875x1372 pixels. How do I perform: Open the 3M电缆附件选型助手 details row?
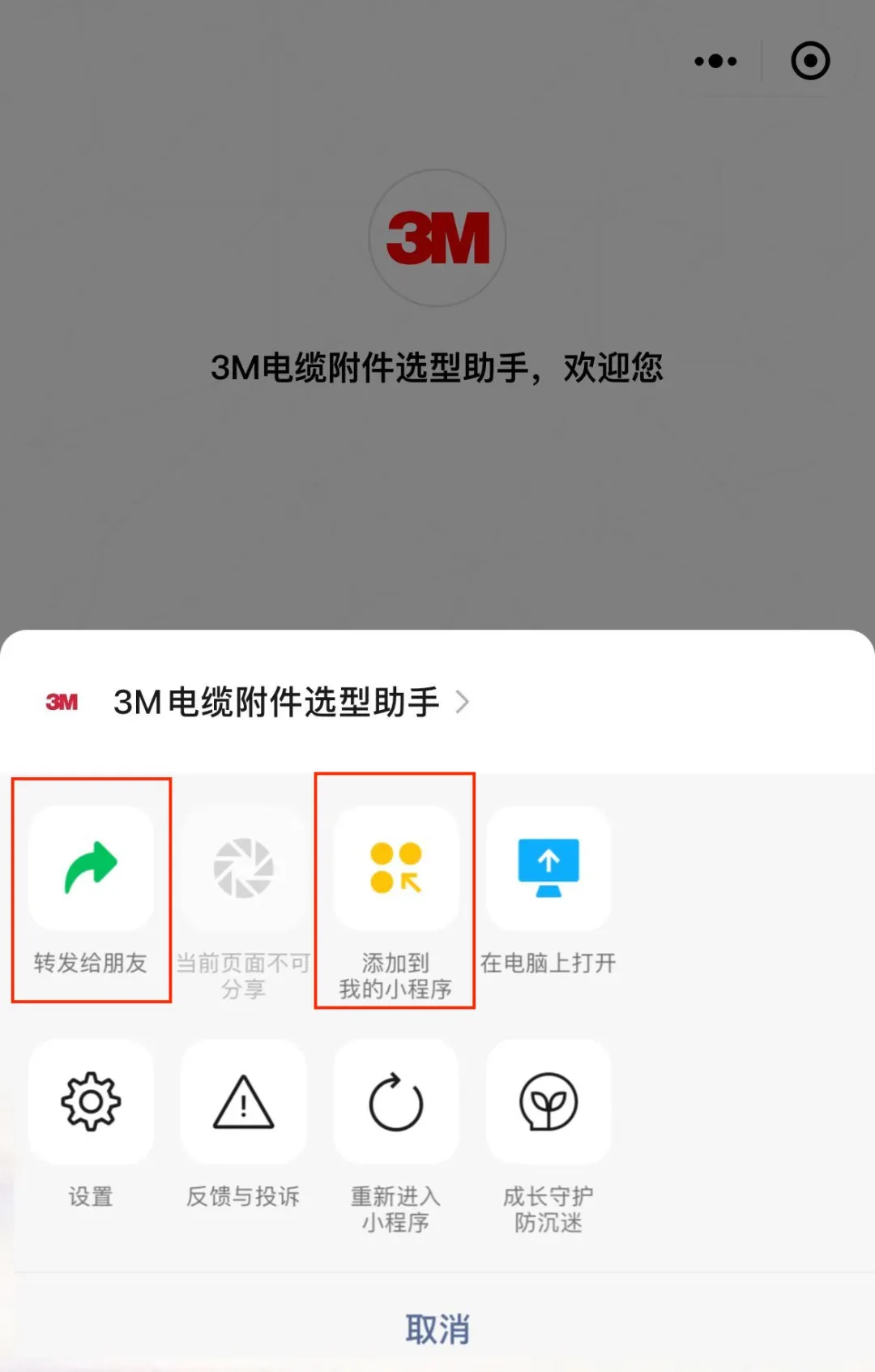coord(275,702)
